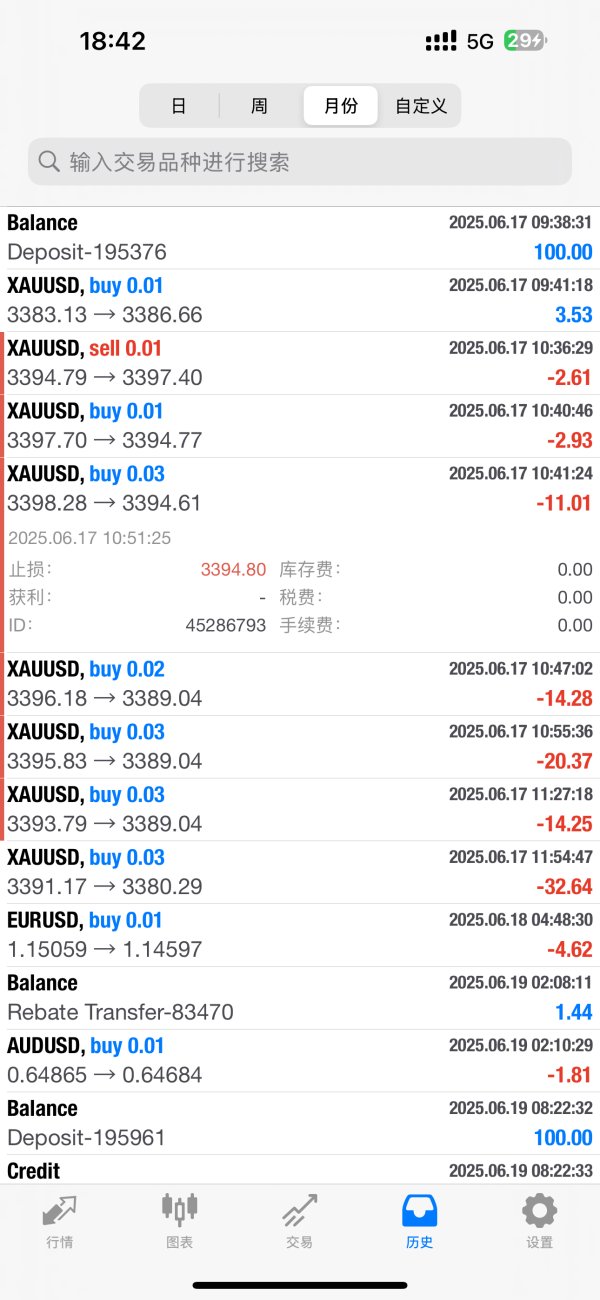This screenshot has width=600, height=1300.
Task: Open the 历史 tab
Action: point(420,1222)
